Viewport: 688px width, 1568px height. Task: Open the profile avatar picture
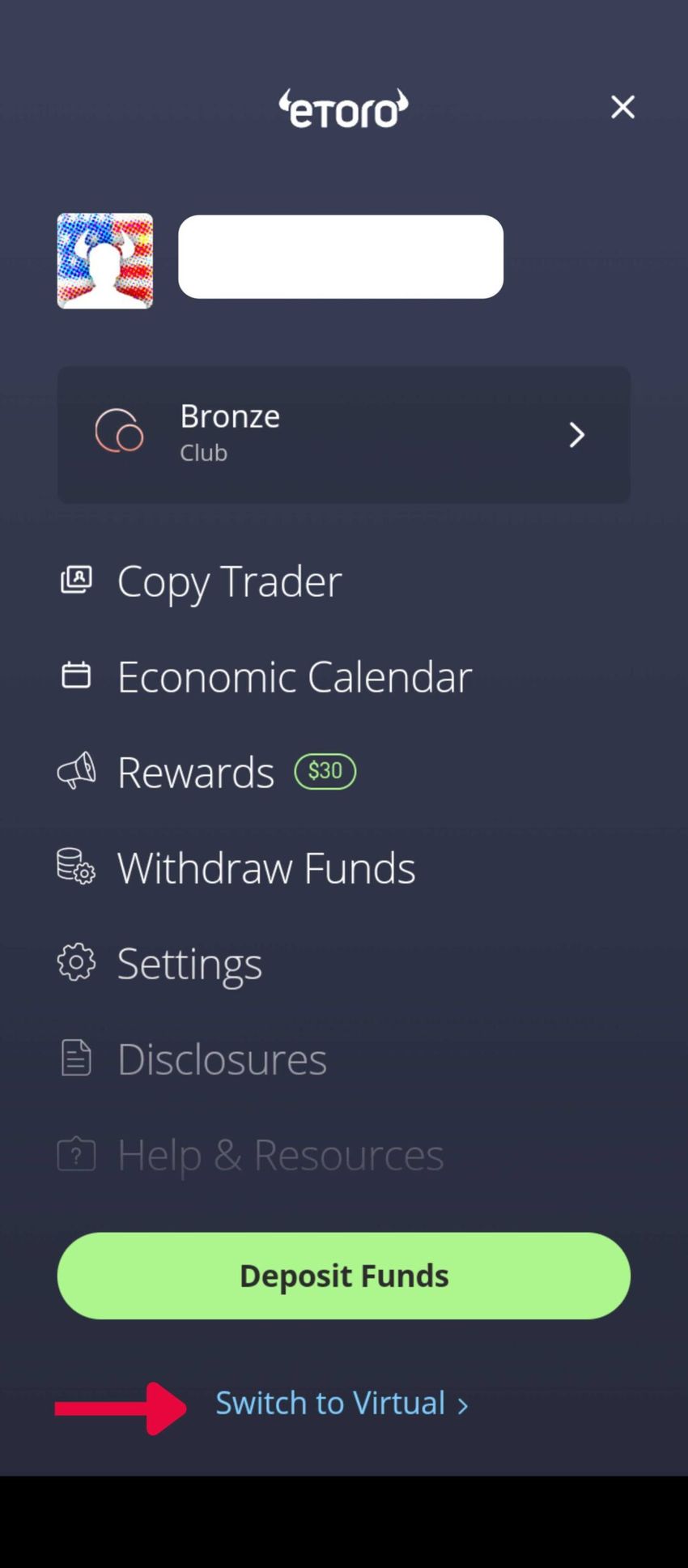point(105,261)
